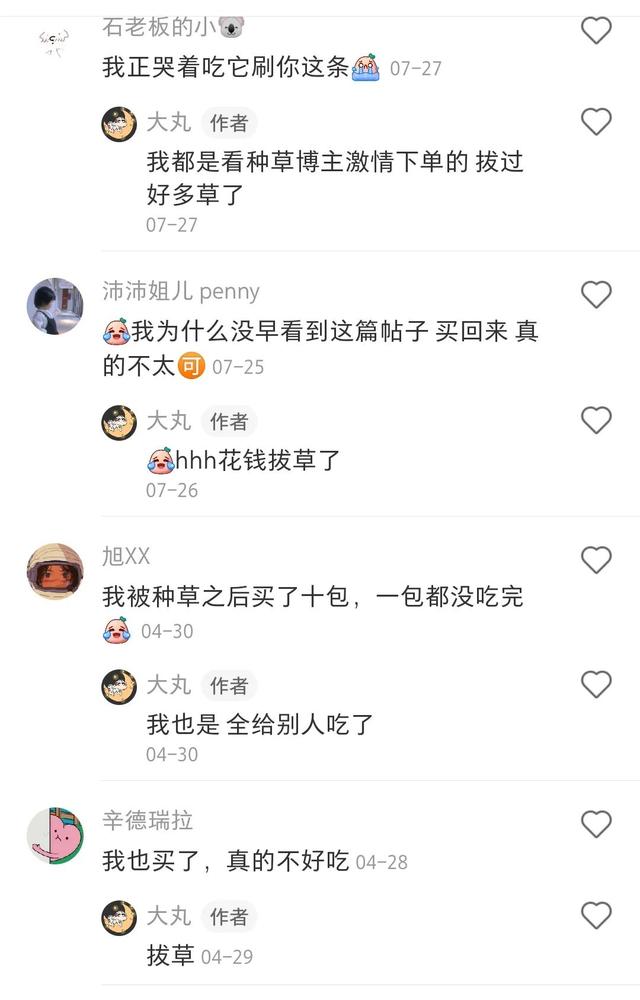
Task: Like 辛德瑞拉's comment
Action: click(x=596, y=824)
